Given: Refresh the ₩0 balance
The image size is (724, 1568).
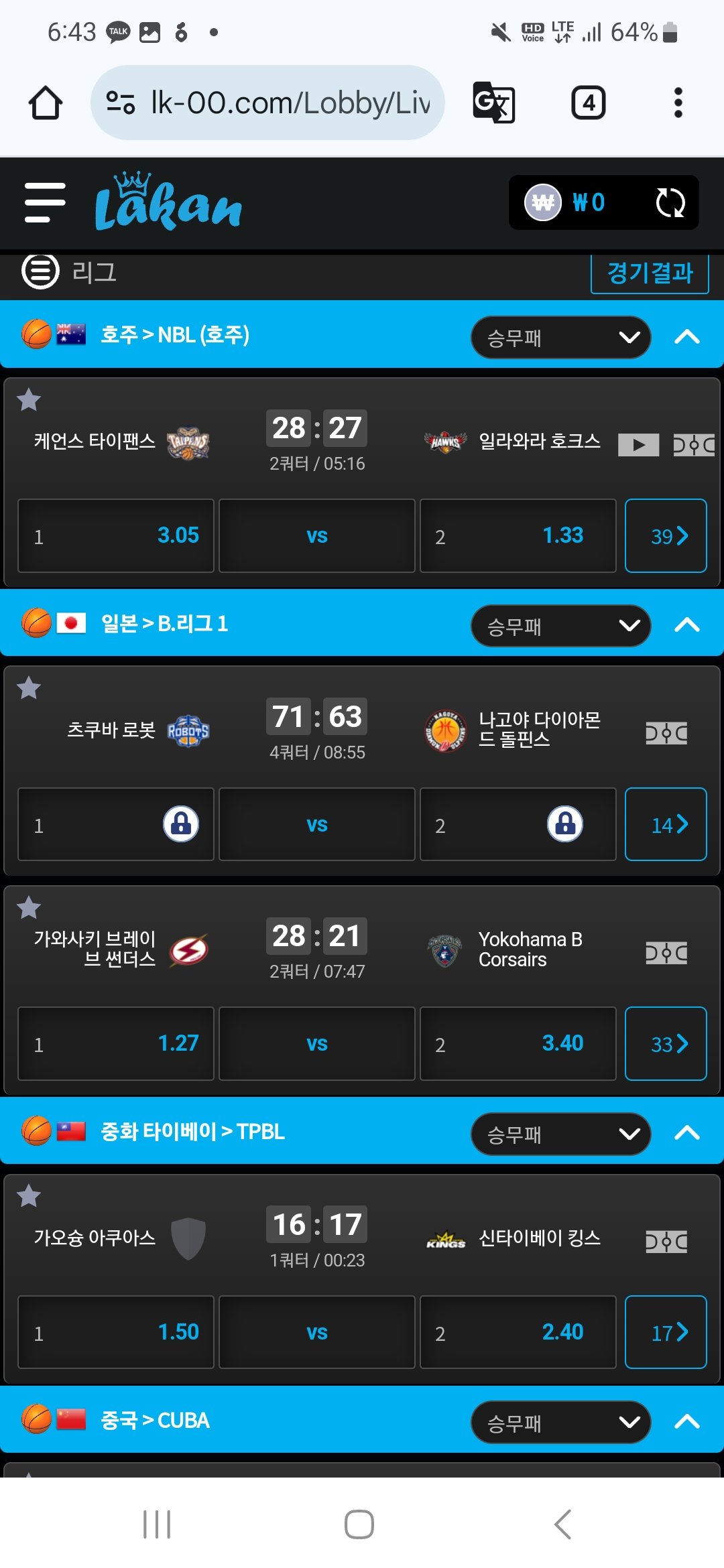Looking at the screenshot, I should (x=670, y=202).
